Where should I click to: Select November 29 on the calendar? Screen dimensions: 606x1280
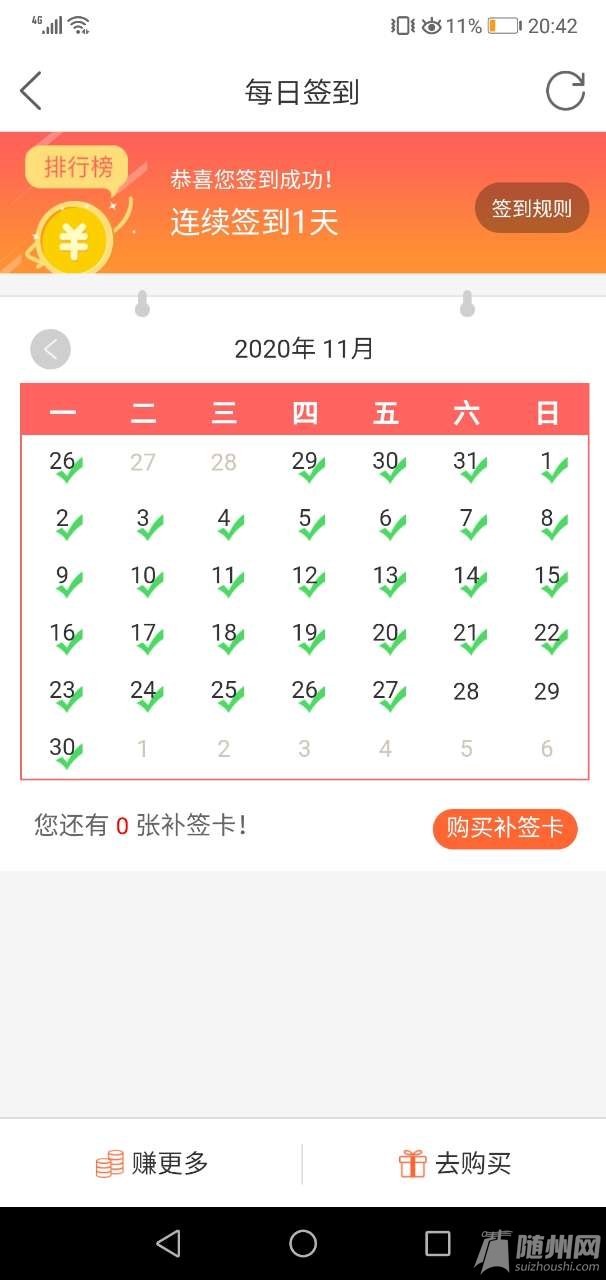point(546,691)
